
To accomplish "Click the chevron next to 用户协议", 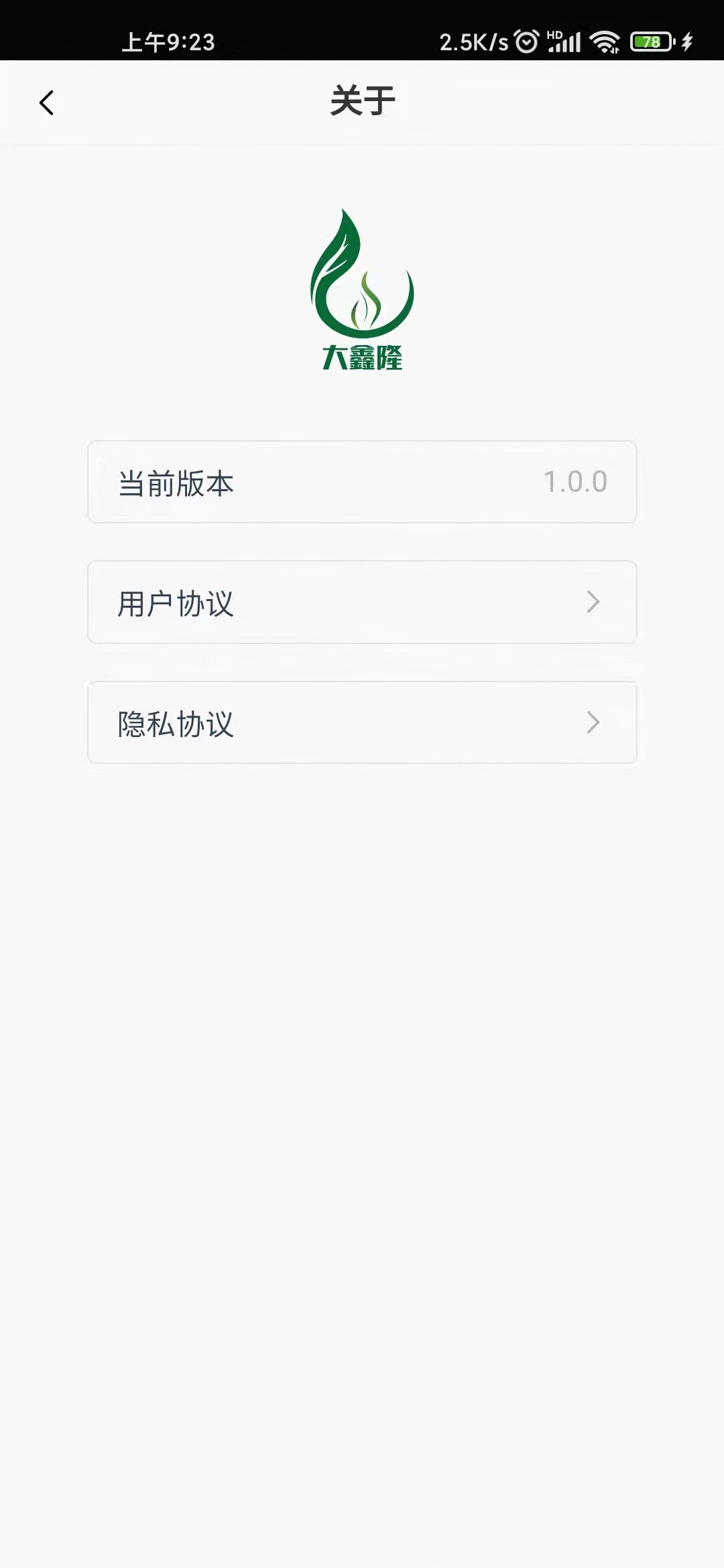I will click(x=593, y=602).
